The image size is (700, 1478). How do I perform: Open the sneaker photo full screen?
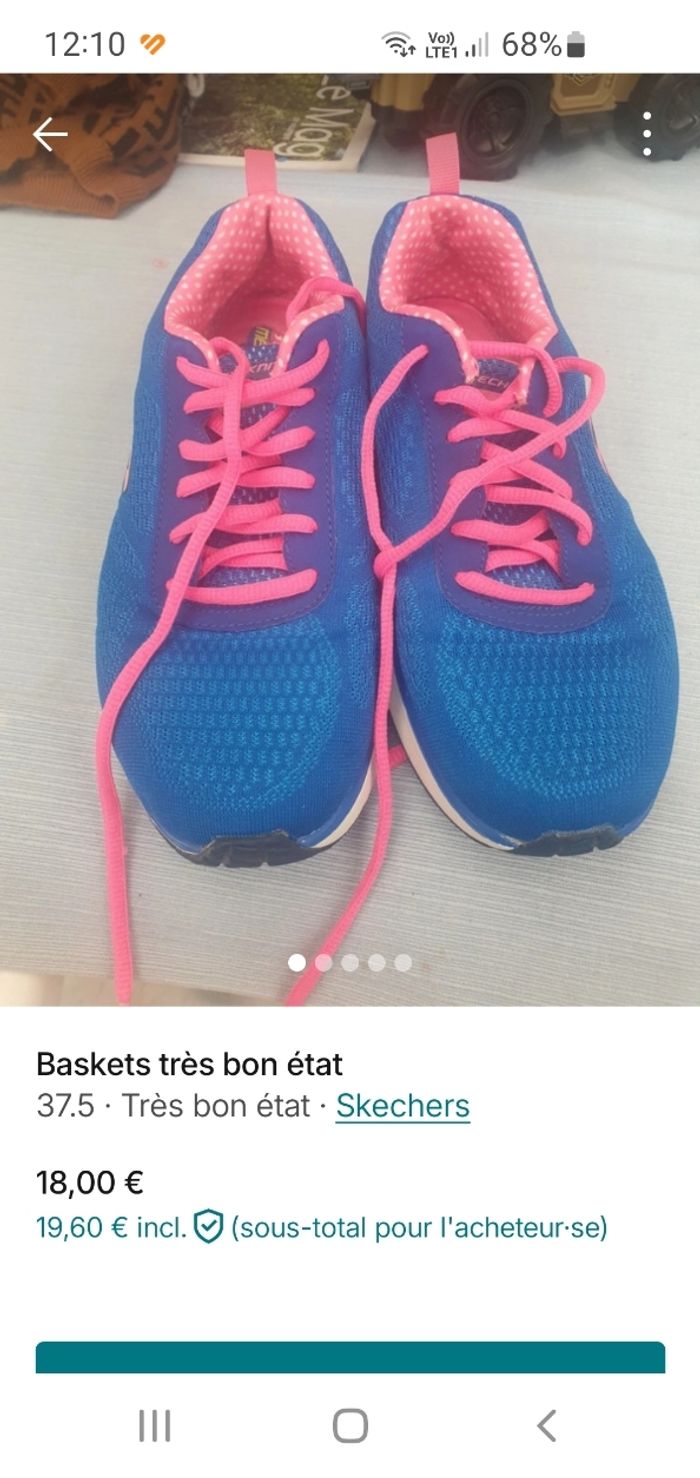(350, 540)
